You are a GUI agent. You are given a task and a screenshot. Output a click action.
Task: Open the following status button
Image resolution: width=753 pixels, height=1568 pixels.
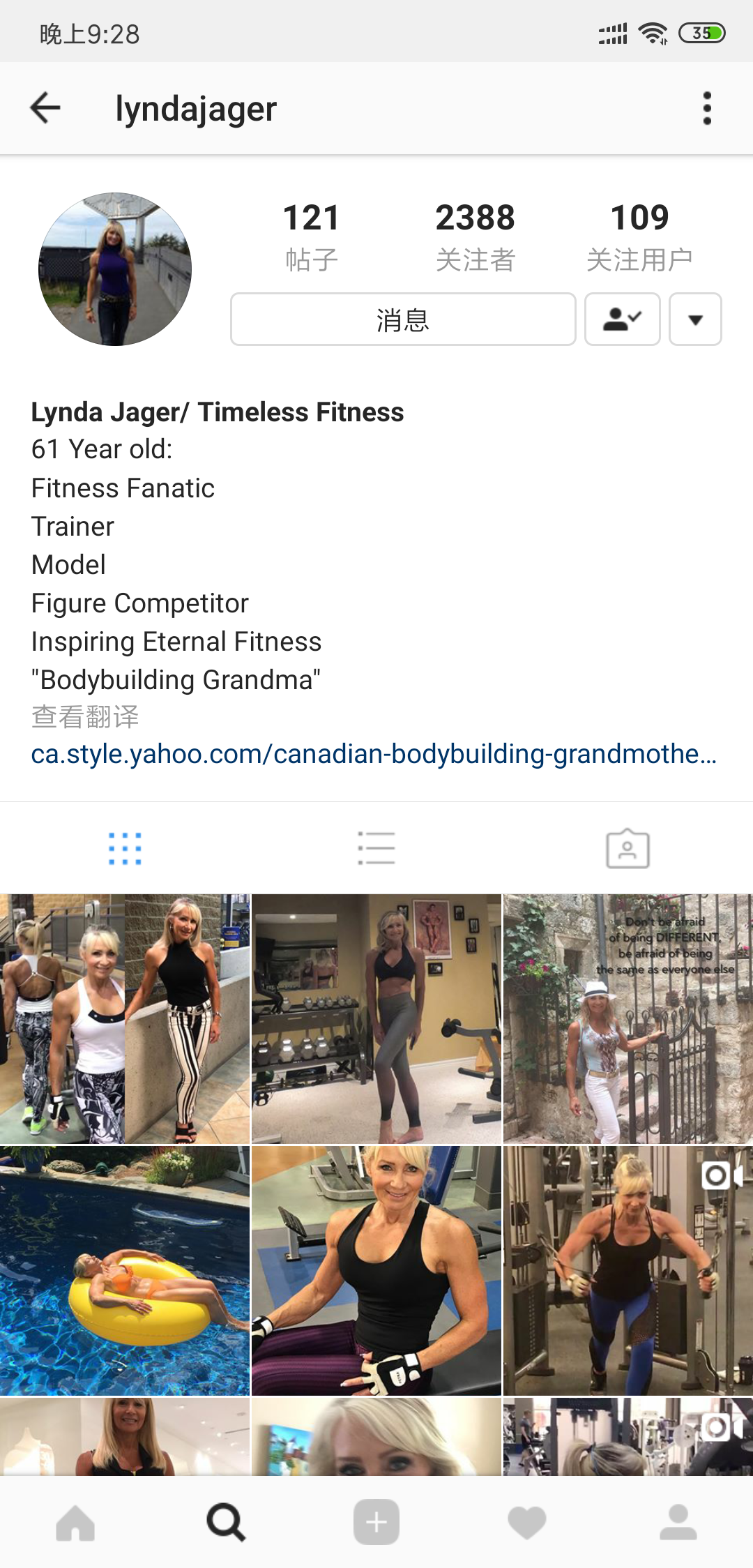click(x=622, y=319)
